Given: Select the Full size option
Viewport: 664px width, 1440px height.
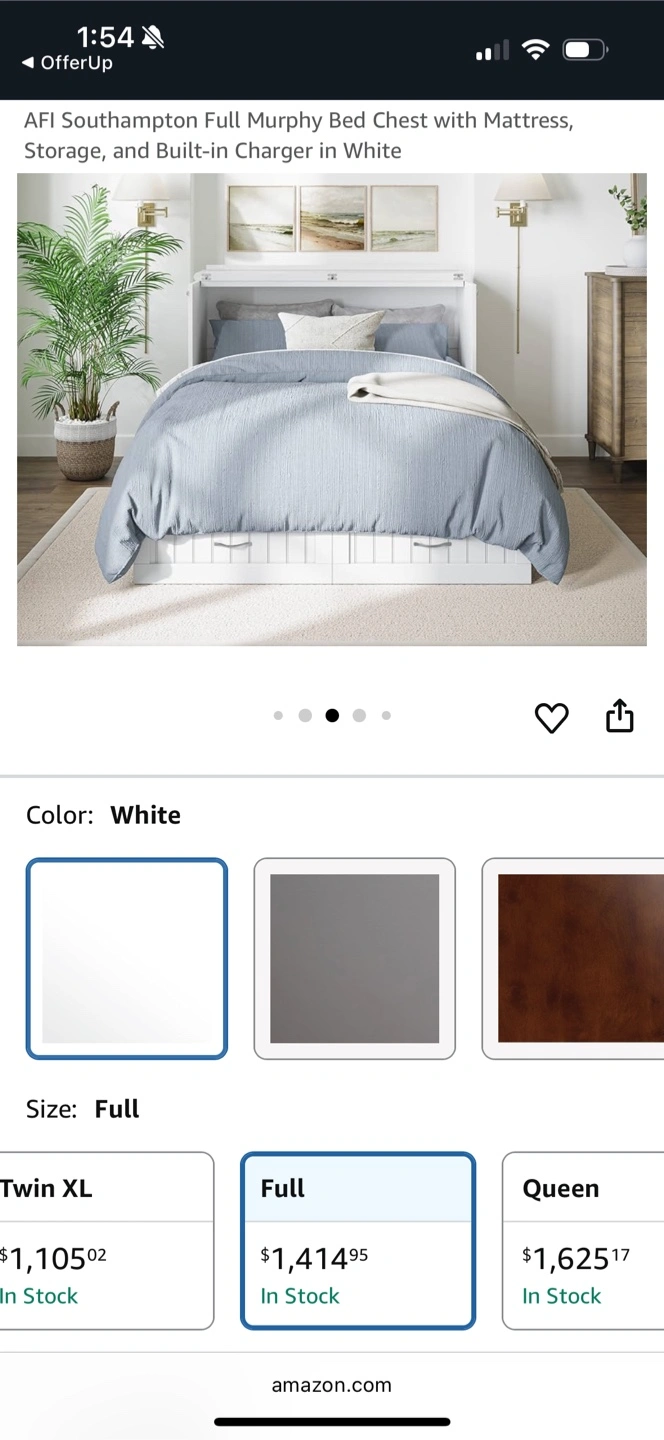Looking at the screenshot, I should point(358,1241).
